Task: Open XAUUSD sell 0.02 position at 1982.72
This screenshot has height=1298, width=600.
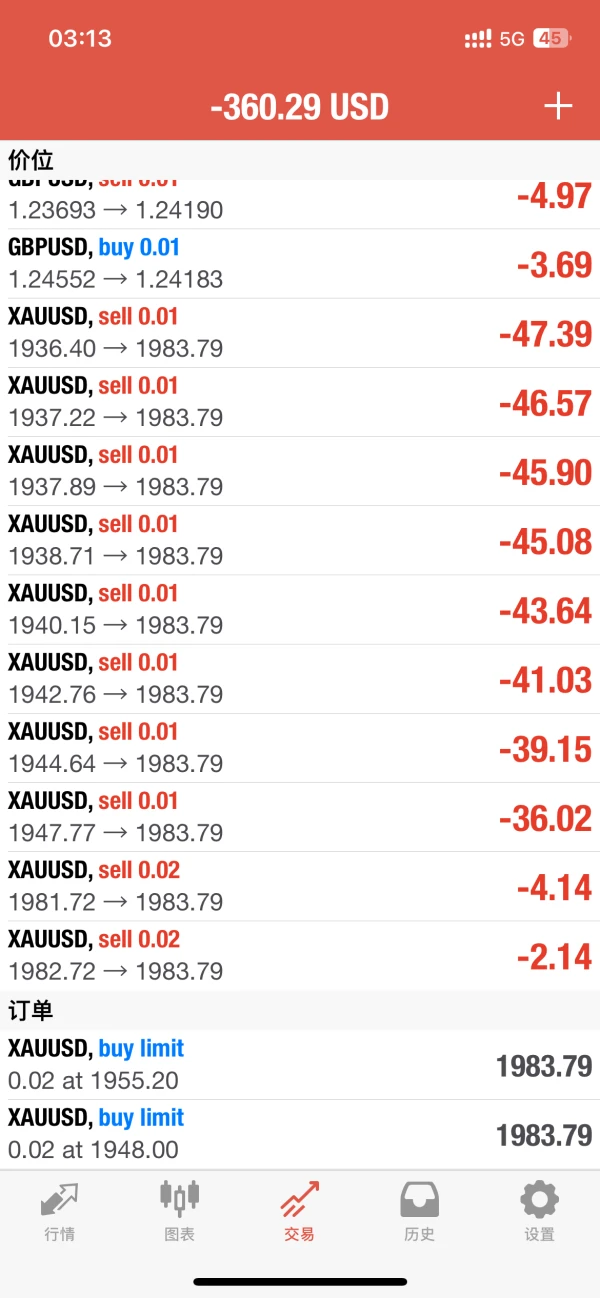Action: [x=300, y=955]
